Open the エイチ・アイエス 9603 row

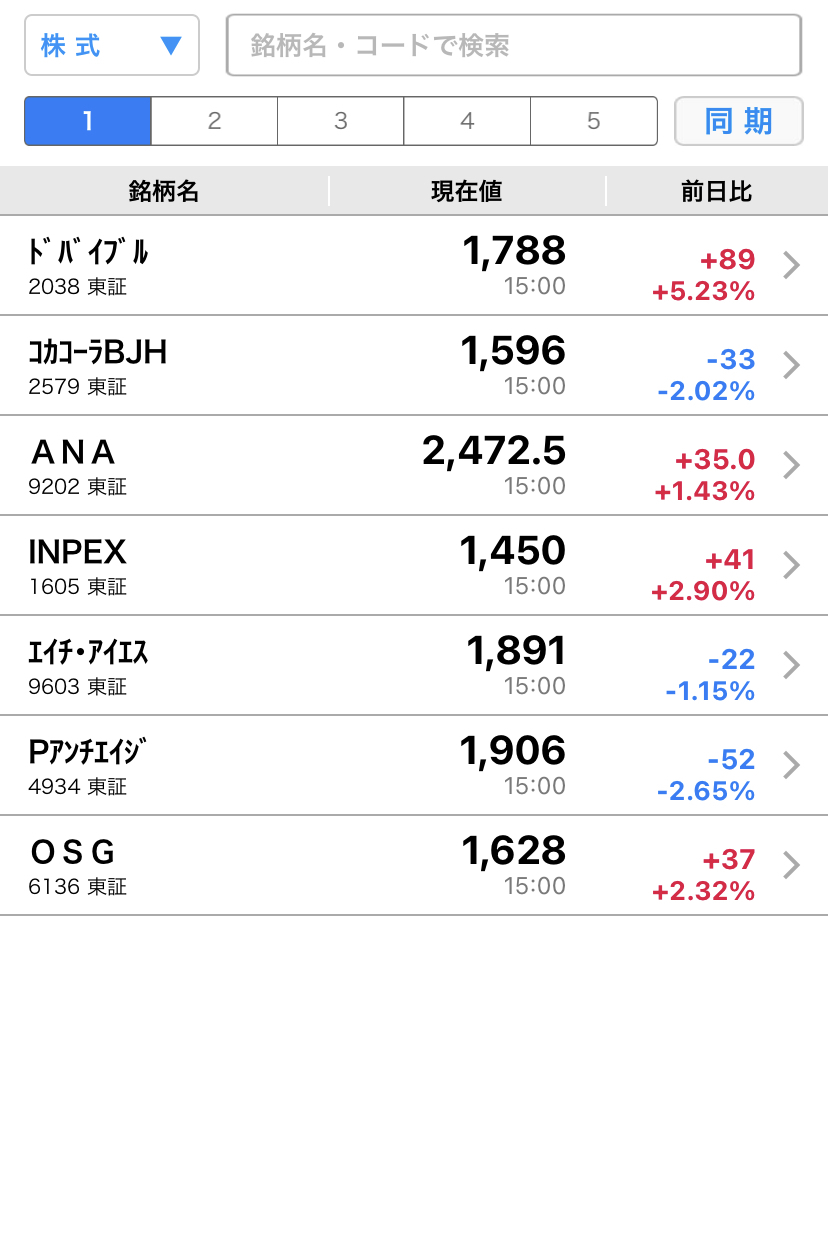click(x=414, y=666)
